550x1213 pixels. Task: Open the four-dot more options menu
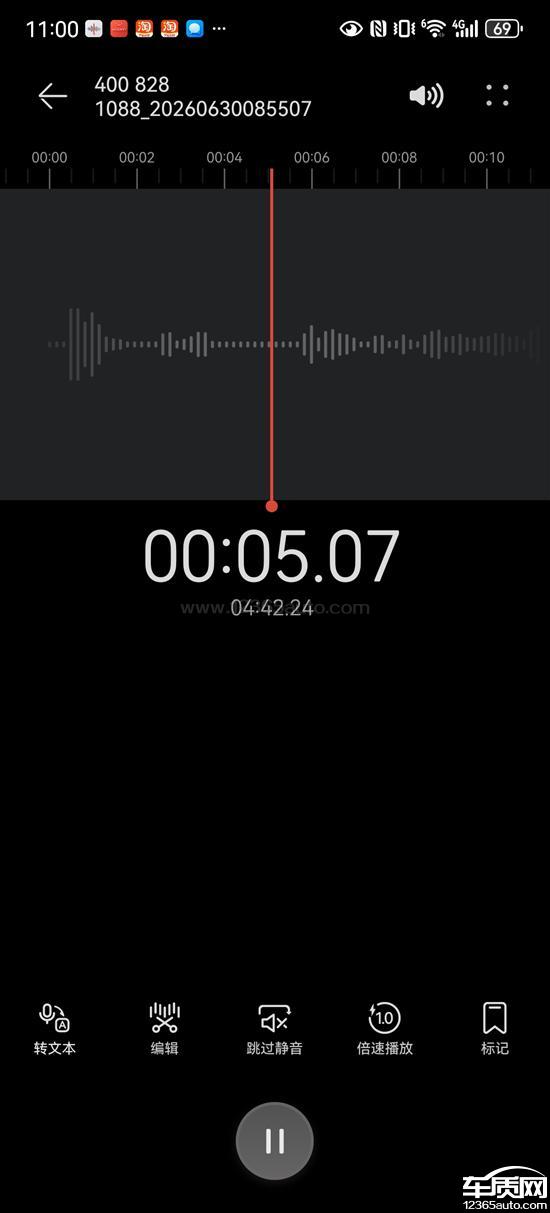tap(497, 96)
